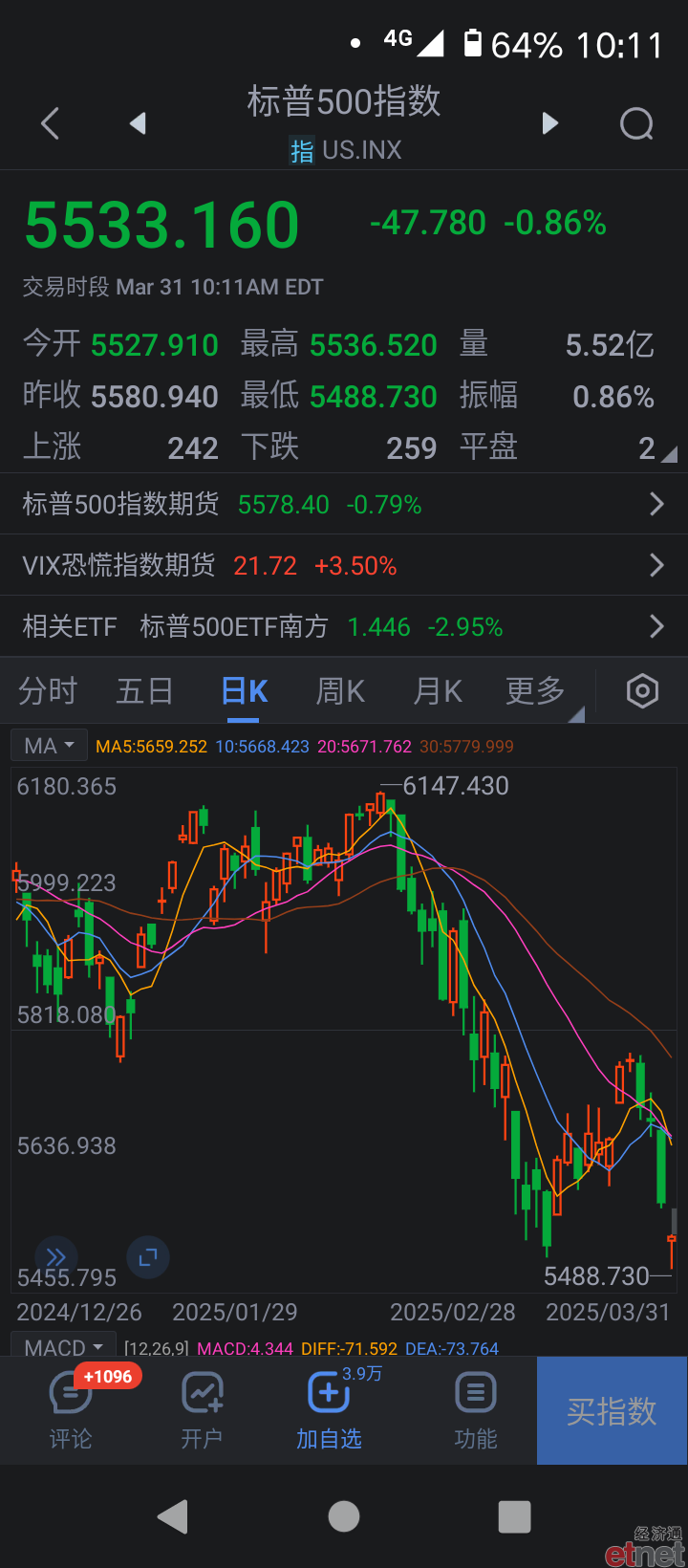Viewport: 688px width, 1568px height.
Task: Switch to the 五日 chart tab
Action: (145, 690)
